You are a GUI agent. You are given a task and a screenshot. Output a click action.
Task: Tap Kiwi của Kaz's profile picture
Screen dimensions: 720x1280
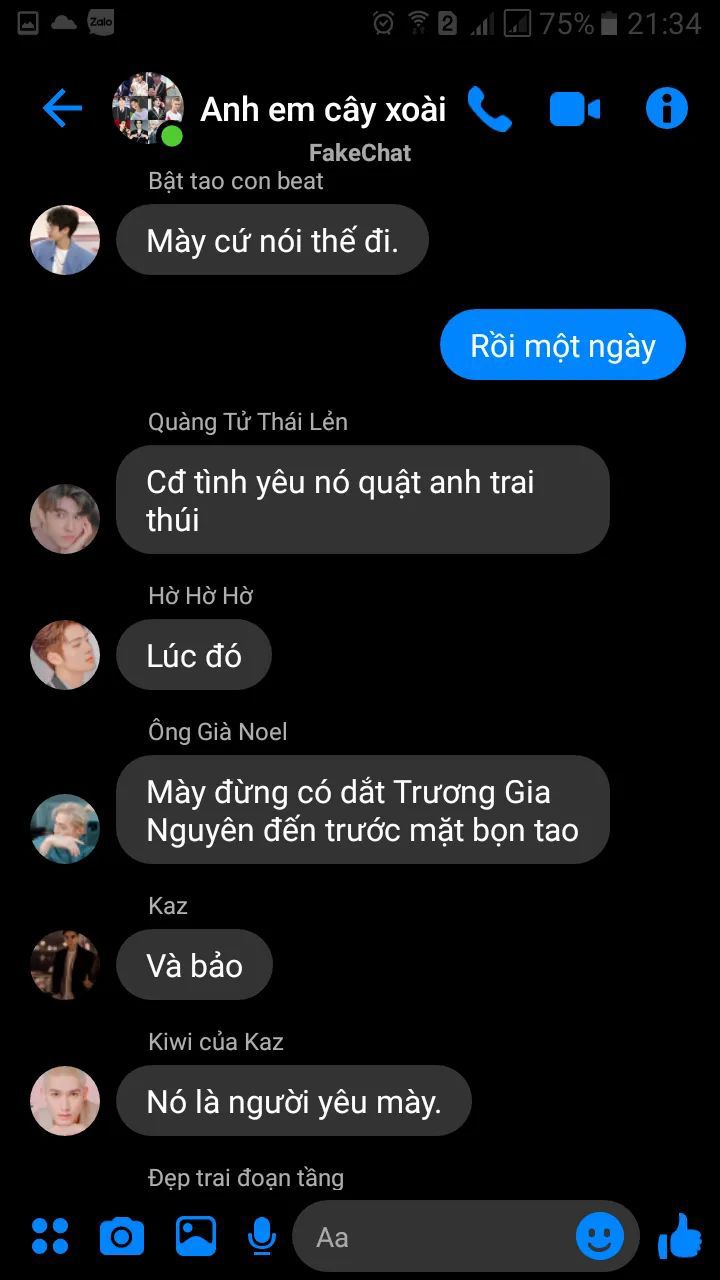click(65, 1101)
